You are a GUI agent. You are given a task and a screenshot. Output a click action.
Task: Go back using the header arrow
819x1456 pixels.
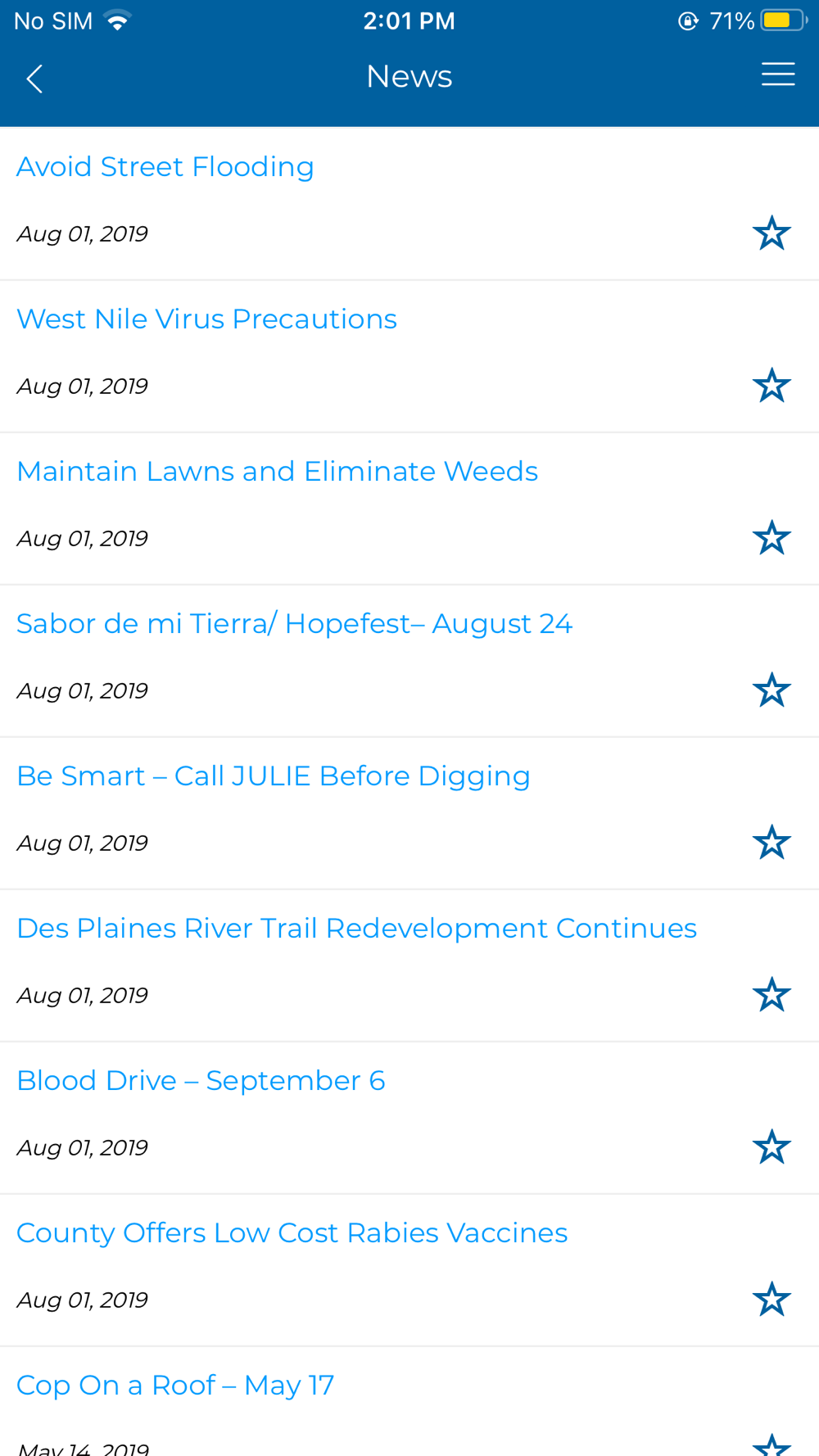pos(34,79)
